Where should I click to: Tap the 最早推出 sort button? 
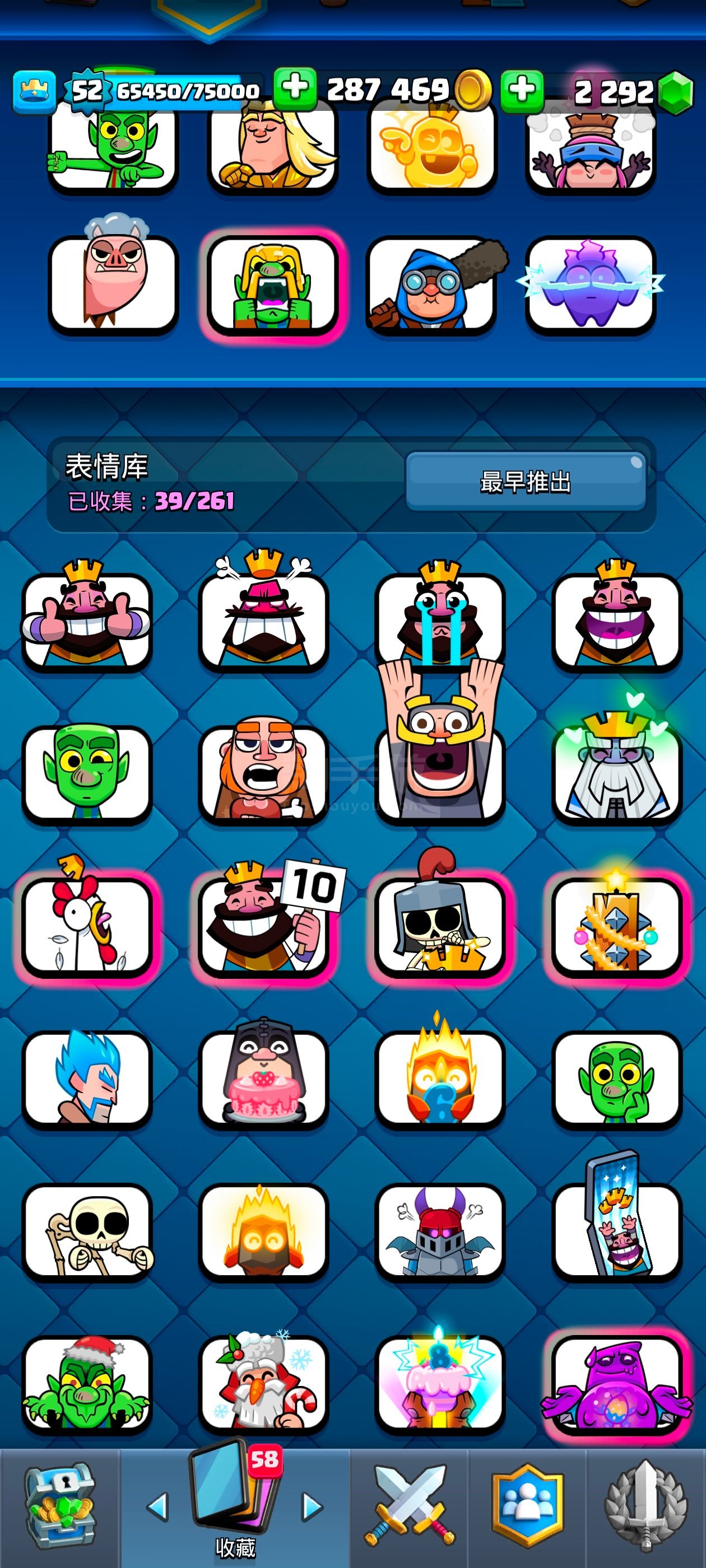click(x=525, y=481)
